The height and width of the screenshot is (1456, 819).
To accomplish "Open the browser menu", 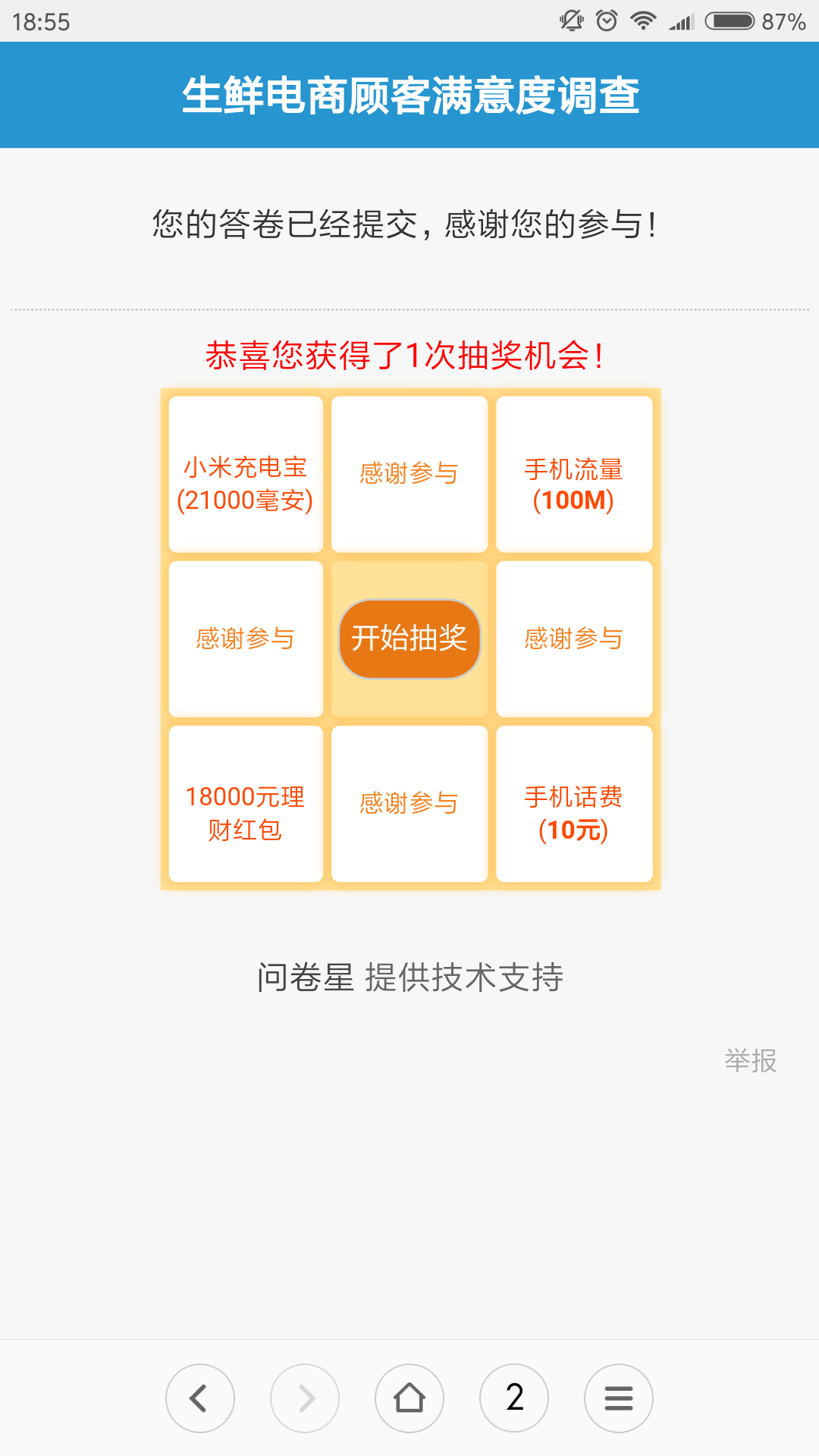I will click(x=618, y=1398).
